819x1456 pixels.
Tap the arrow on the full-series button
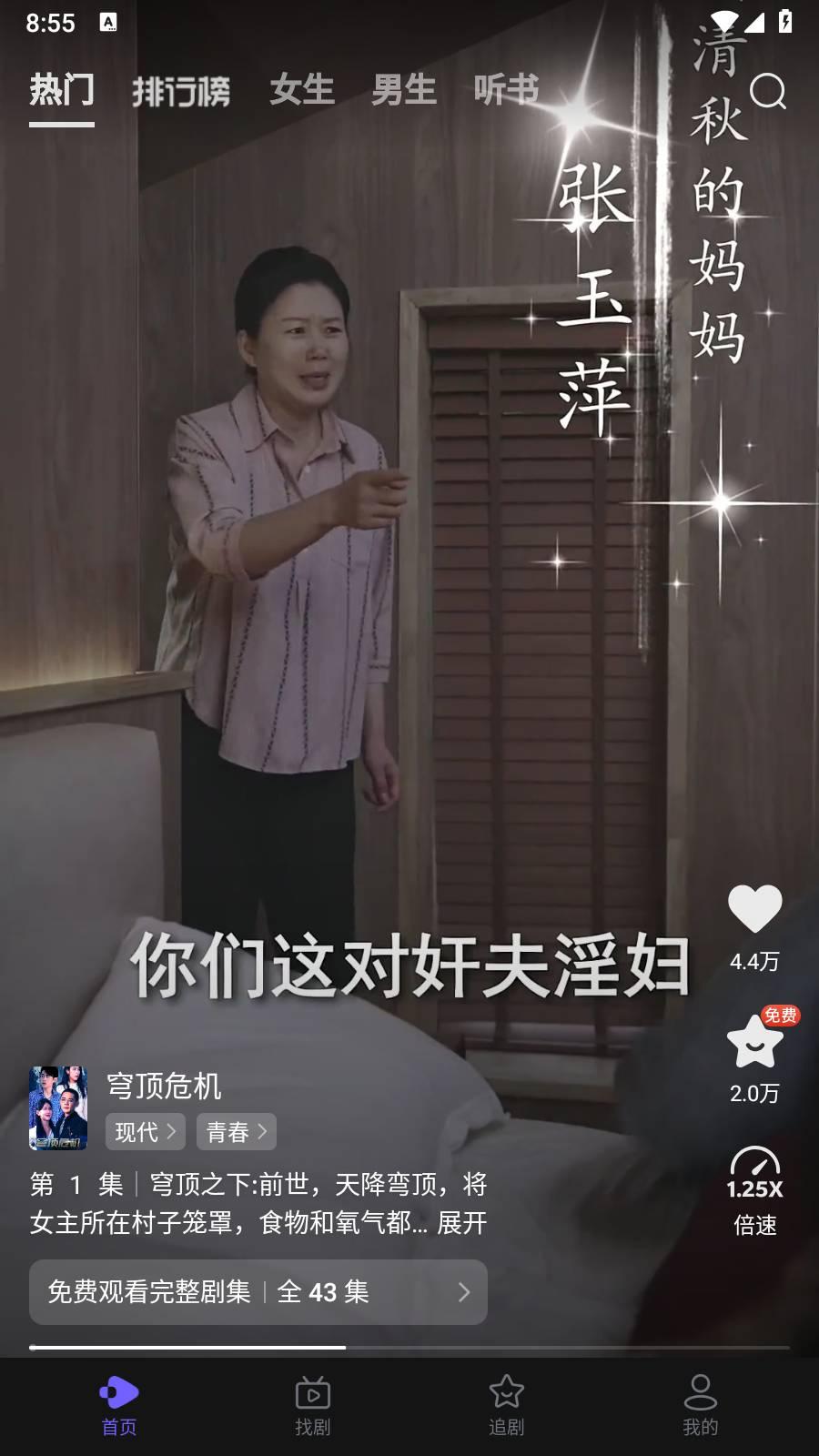466,1292
